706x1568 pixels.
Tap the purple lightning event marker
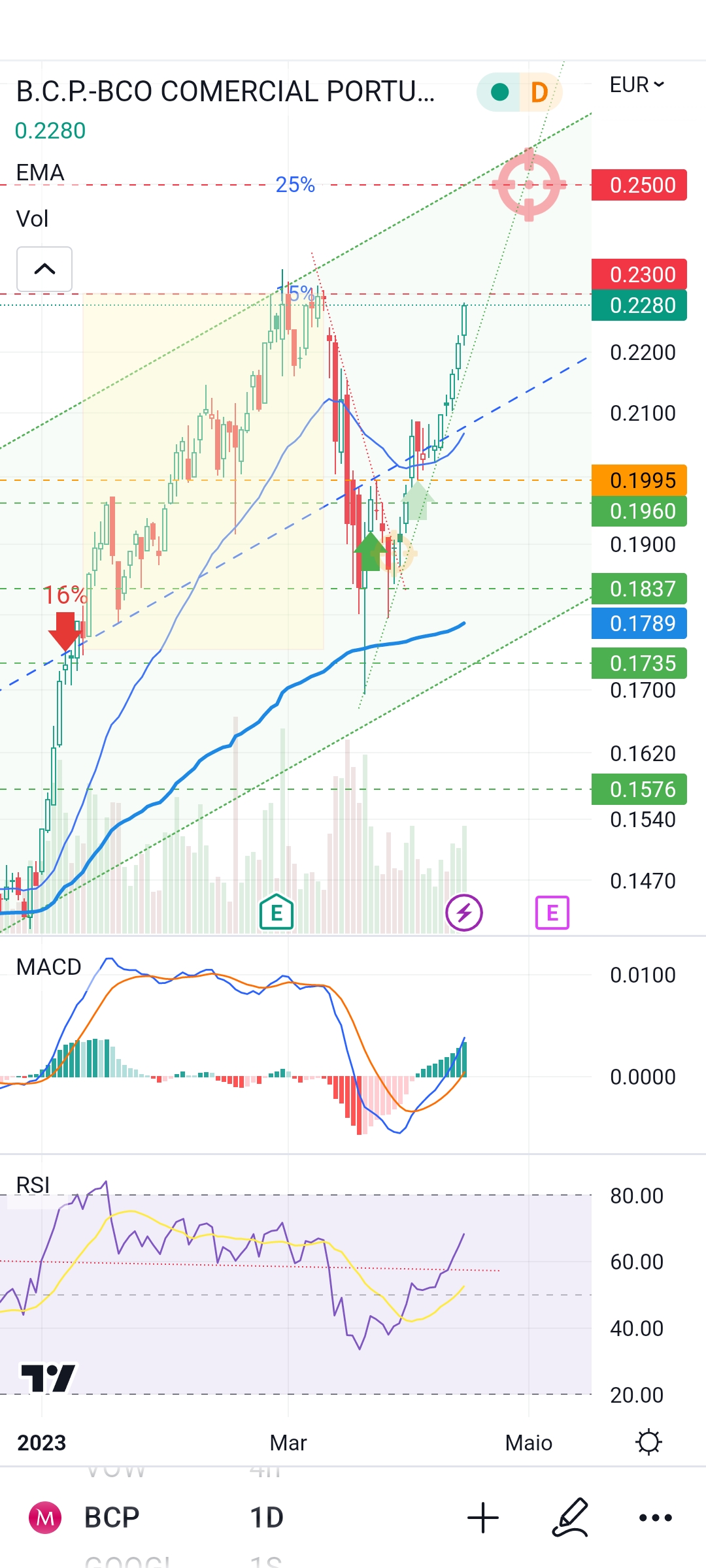(464, 912)
